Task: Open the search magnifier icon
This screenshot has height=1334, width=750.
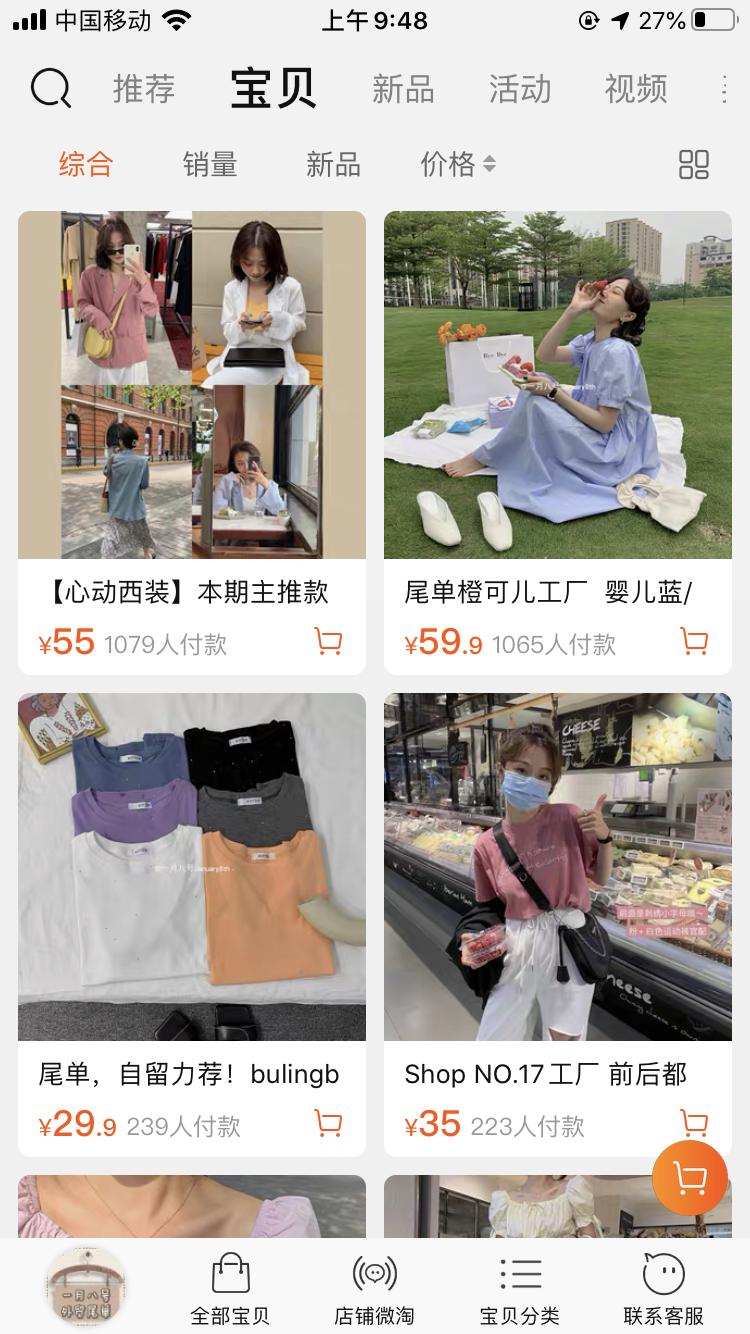Action: pos(51,89)
